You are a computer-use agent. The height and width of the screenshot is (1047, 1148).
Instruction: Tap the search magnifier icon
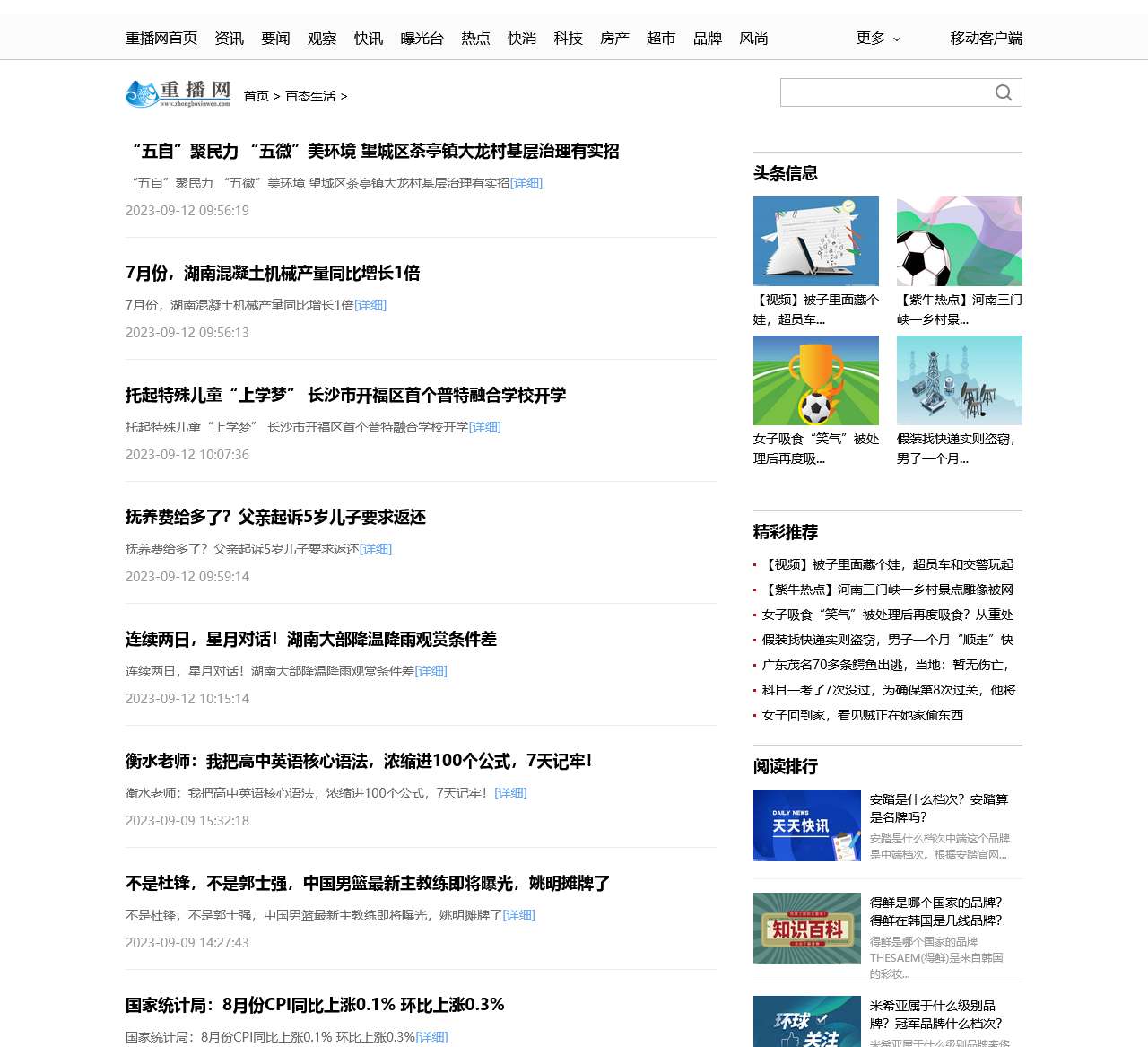1004,92
